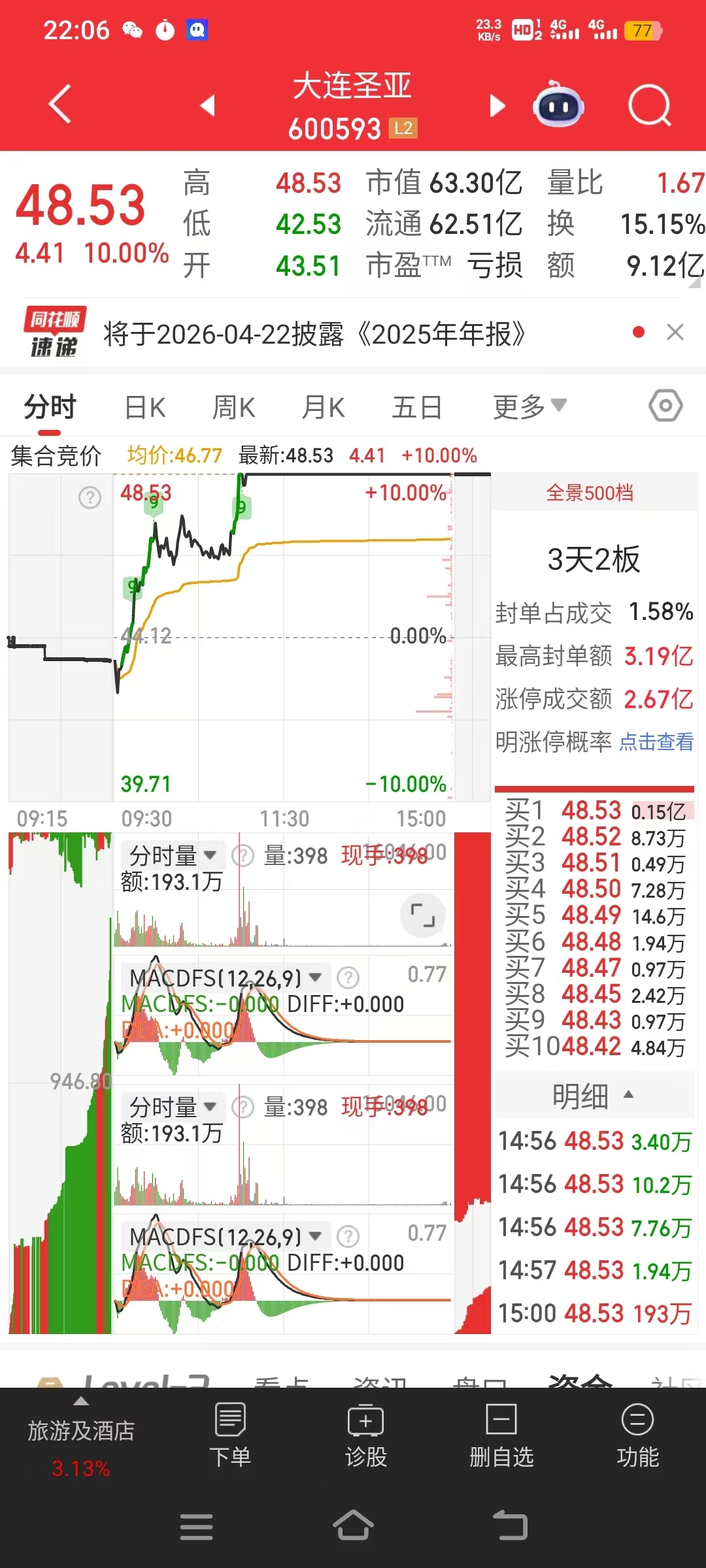
Task: Switch to the 月K chart tab
Action: [x=323, y=408]
